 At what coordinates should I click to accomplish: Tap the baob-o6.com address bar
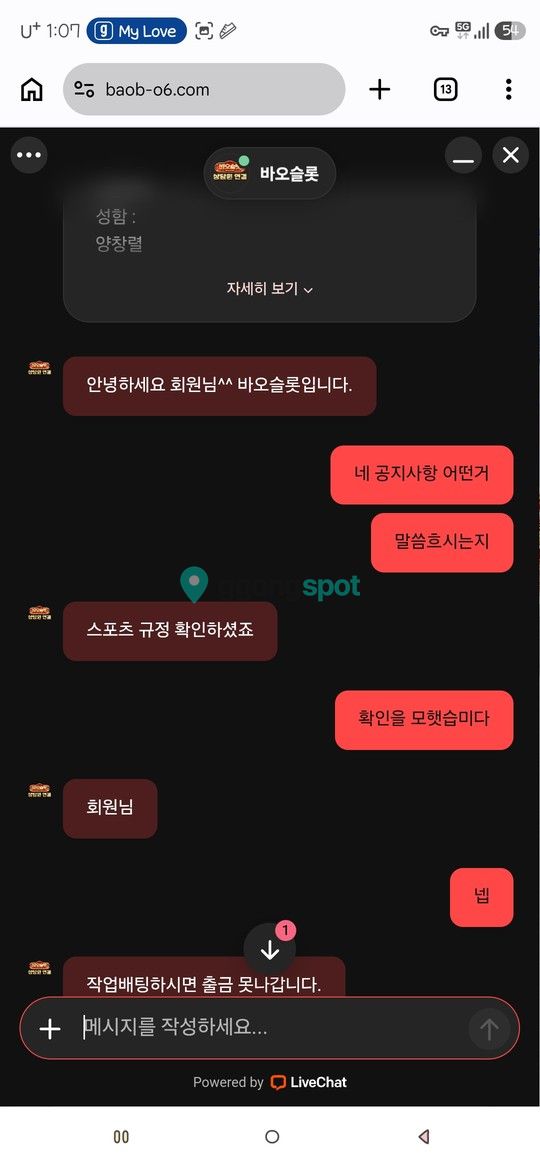(204, 90)
